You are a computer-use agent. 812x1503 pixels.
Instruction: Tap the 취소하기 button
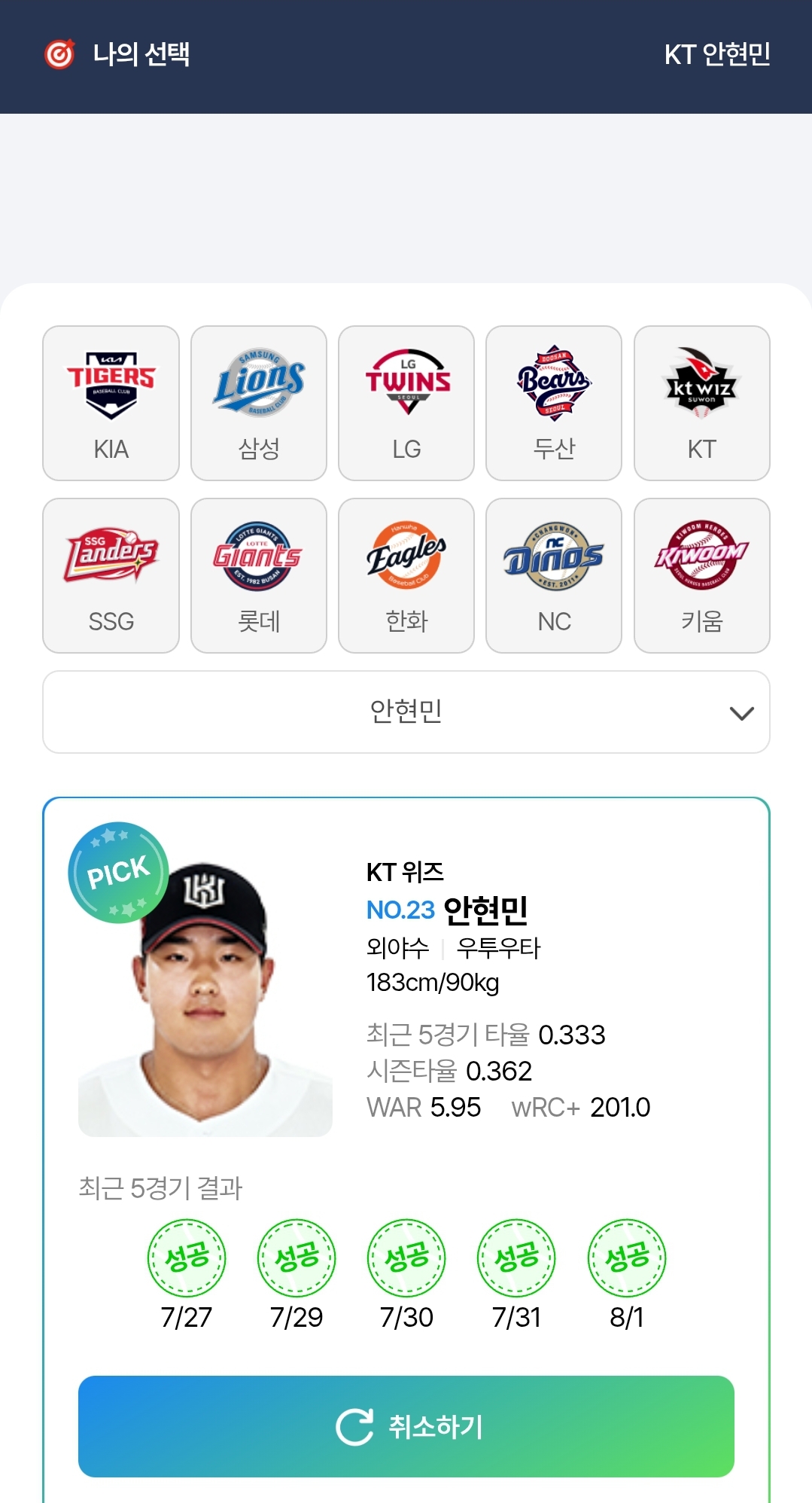point(406,1426)
